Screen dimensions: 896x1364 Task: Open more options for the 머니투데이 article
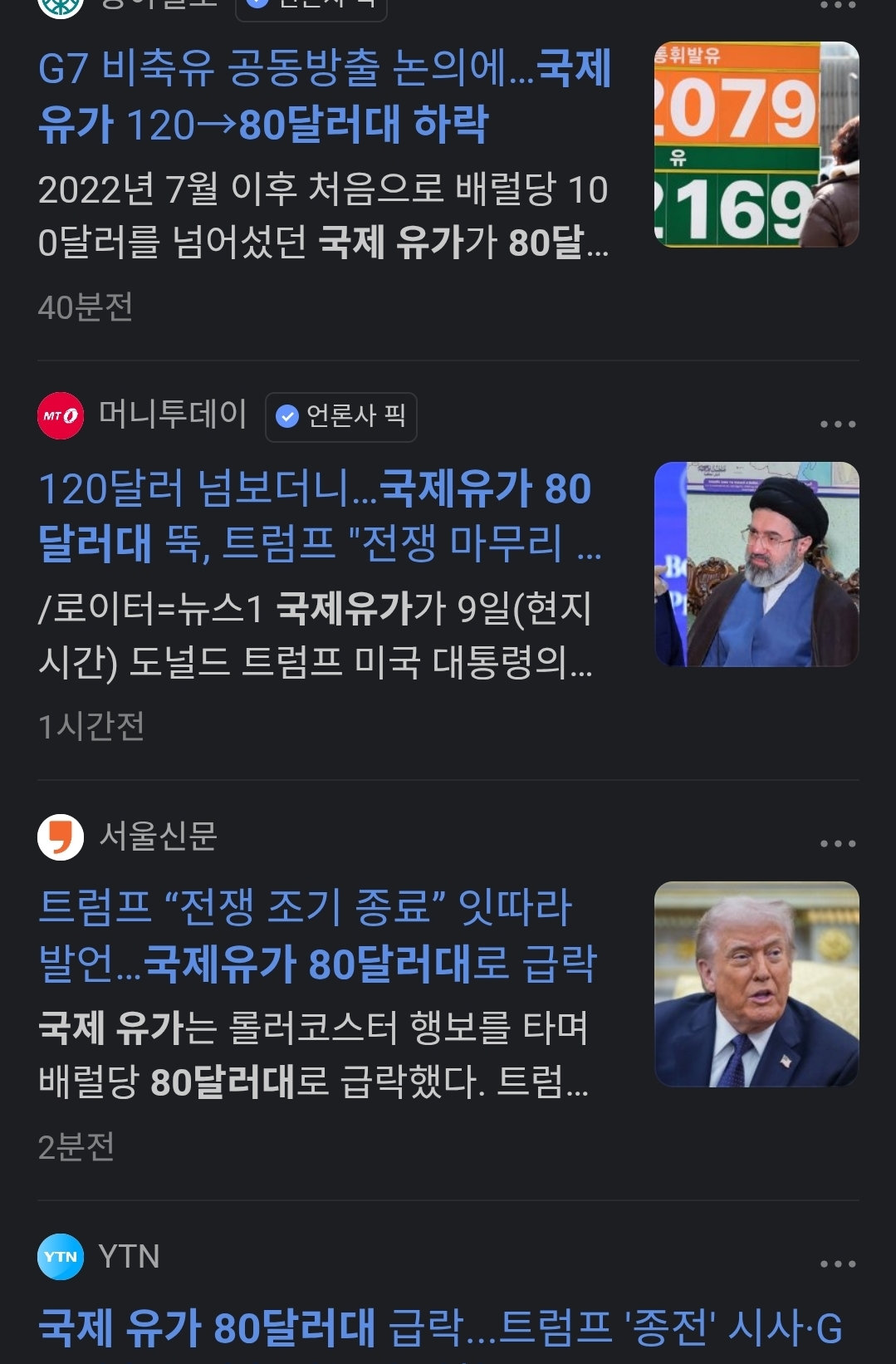pos(837,424)
